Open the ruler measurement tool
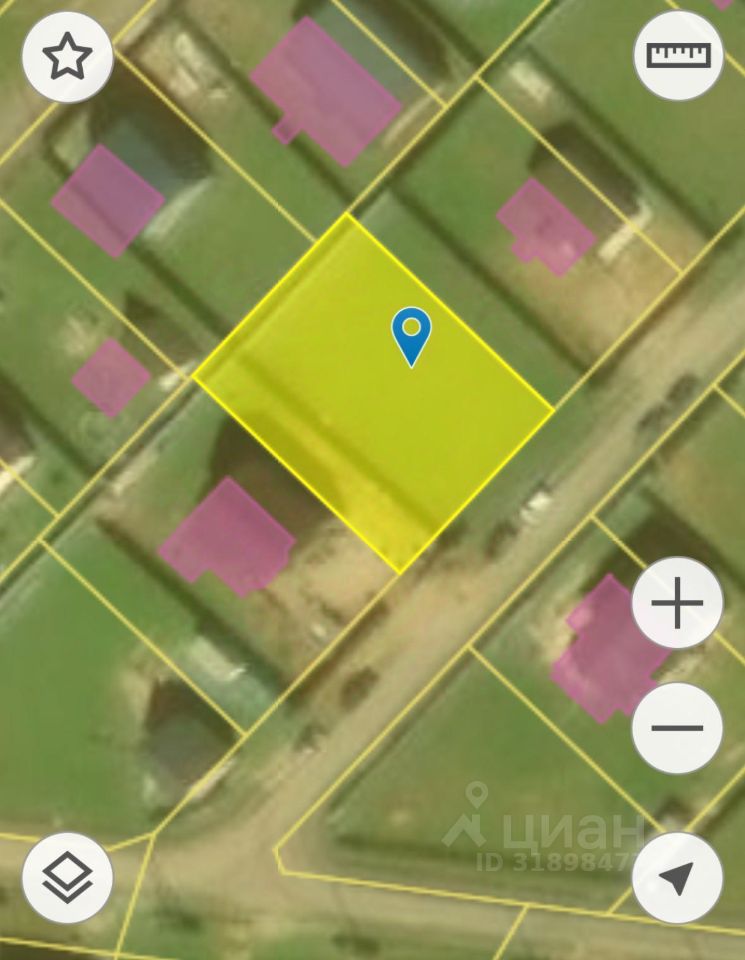The image size is (745, 960). pos(678,55)
